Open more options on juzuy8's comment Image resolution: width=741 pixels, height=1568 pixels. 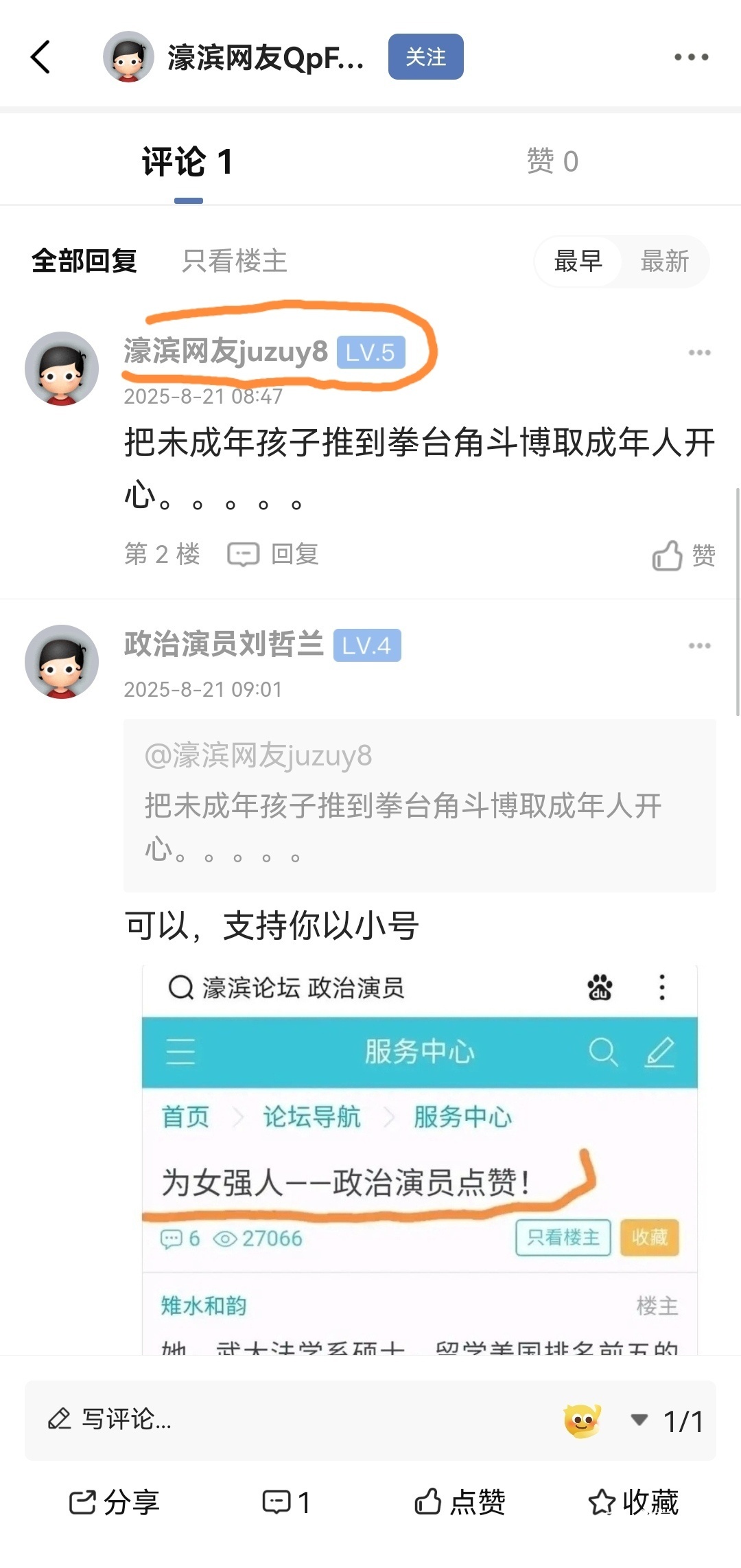699,353
